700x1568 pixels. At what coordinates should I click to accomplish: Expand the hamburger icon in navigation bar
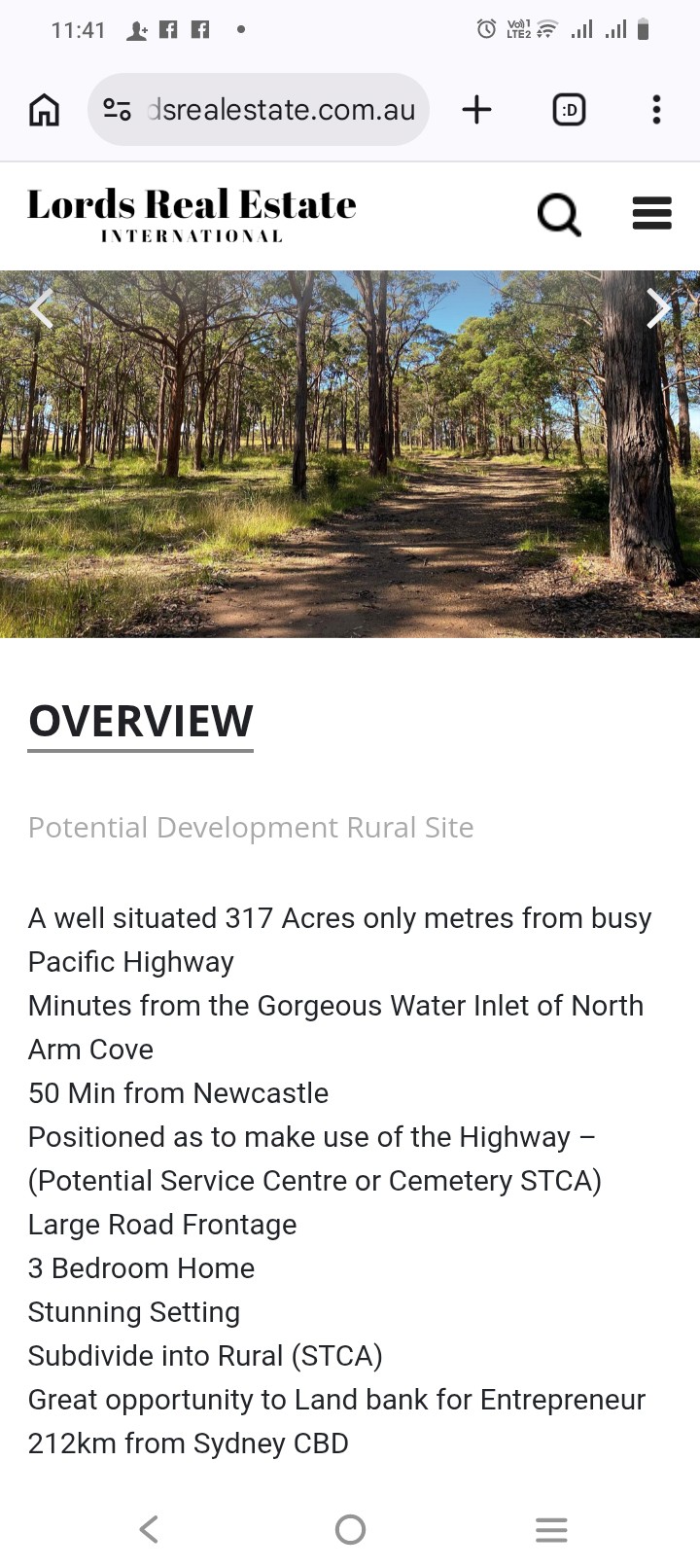tap(551, 1529)
